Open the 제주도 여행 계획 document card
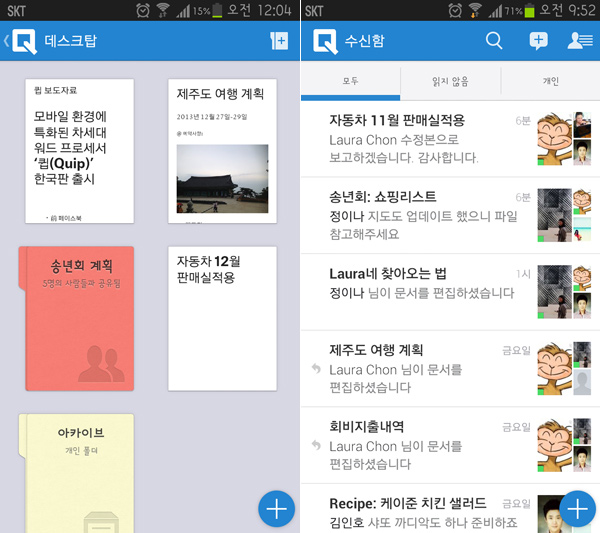The image size is (600, 533). click(222, 151)
